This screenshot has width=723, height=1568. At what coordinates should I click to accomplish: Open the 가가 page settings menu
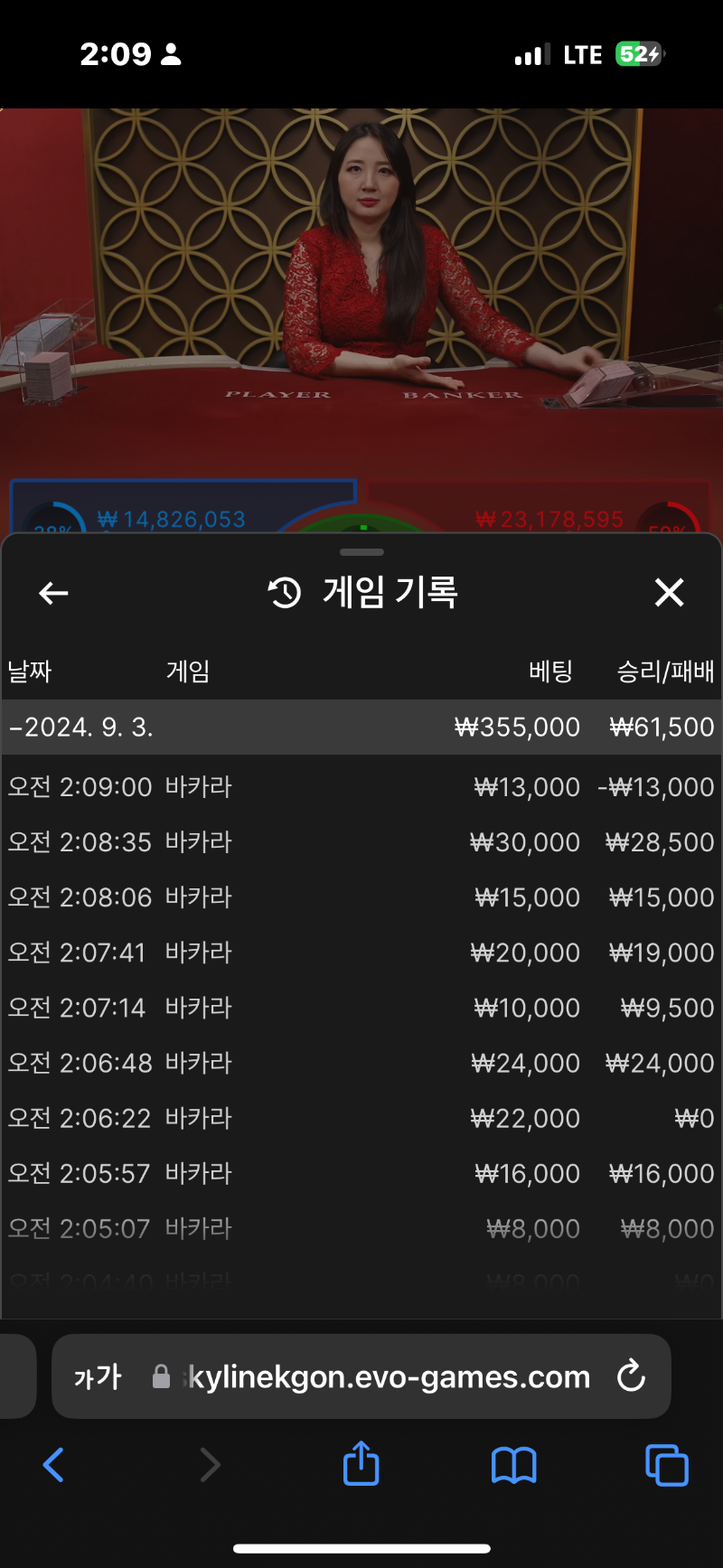click(98, 1376)
